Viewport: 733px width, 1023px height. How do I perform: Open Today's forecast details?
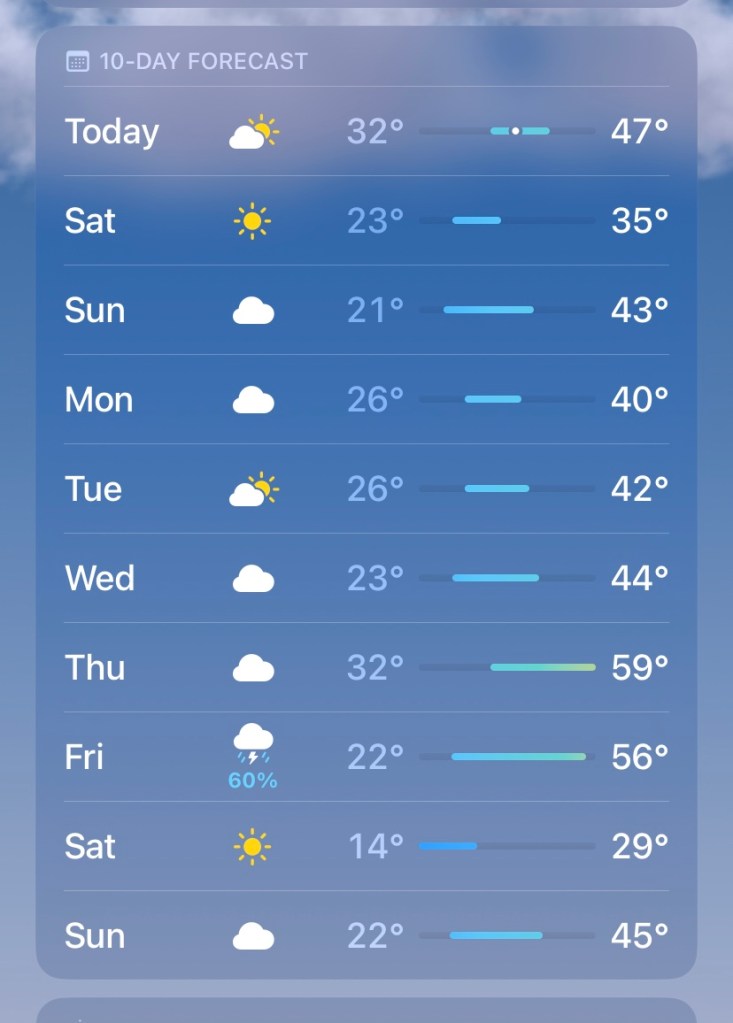coord(366,131)
